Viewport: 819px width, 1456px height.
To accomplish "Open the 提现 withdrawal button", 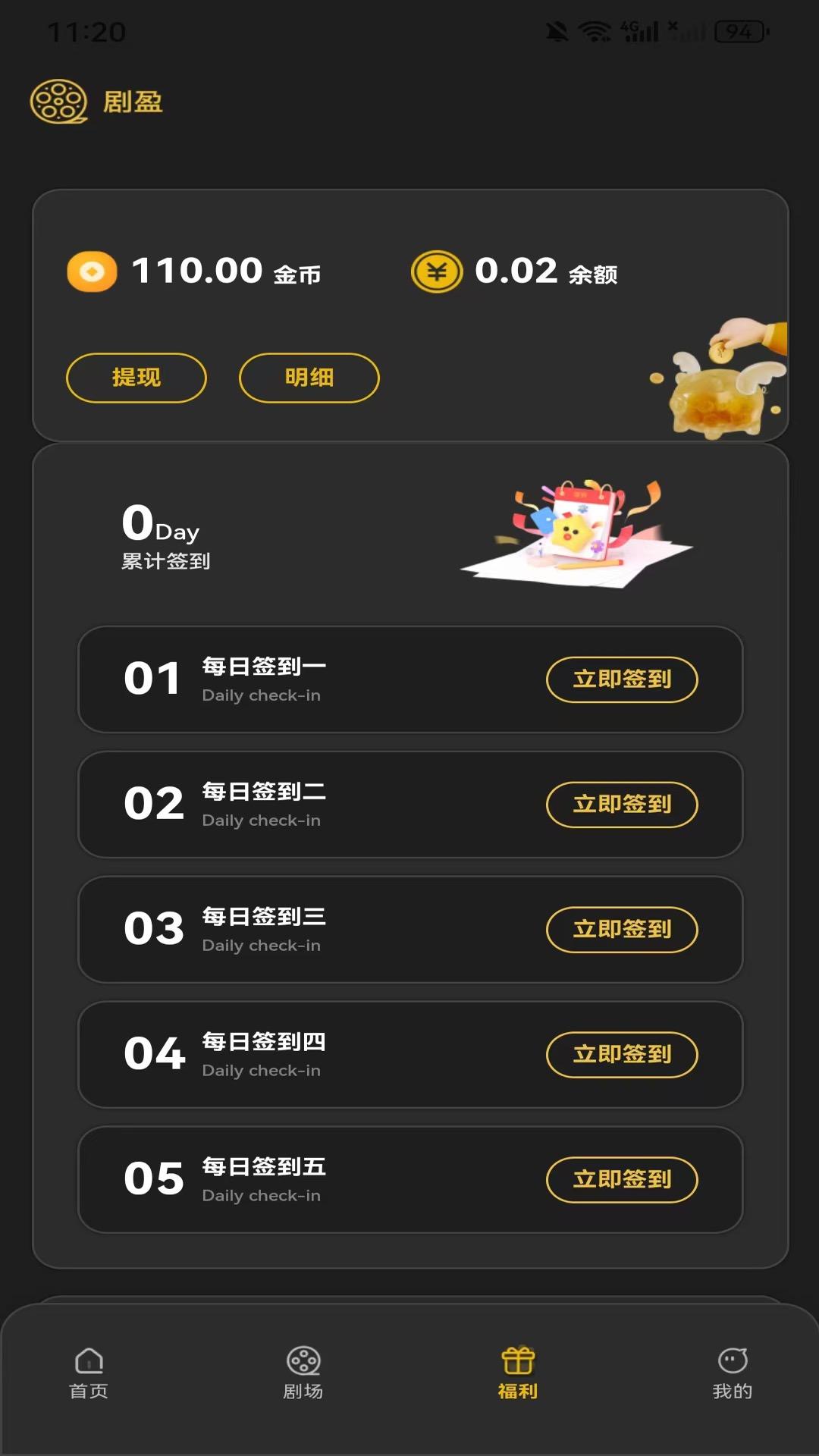I will (x=136, y=378).
